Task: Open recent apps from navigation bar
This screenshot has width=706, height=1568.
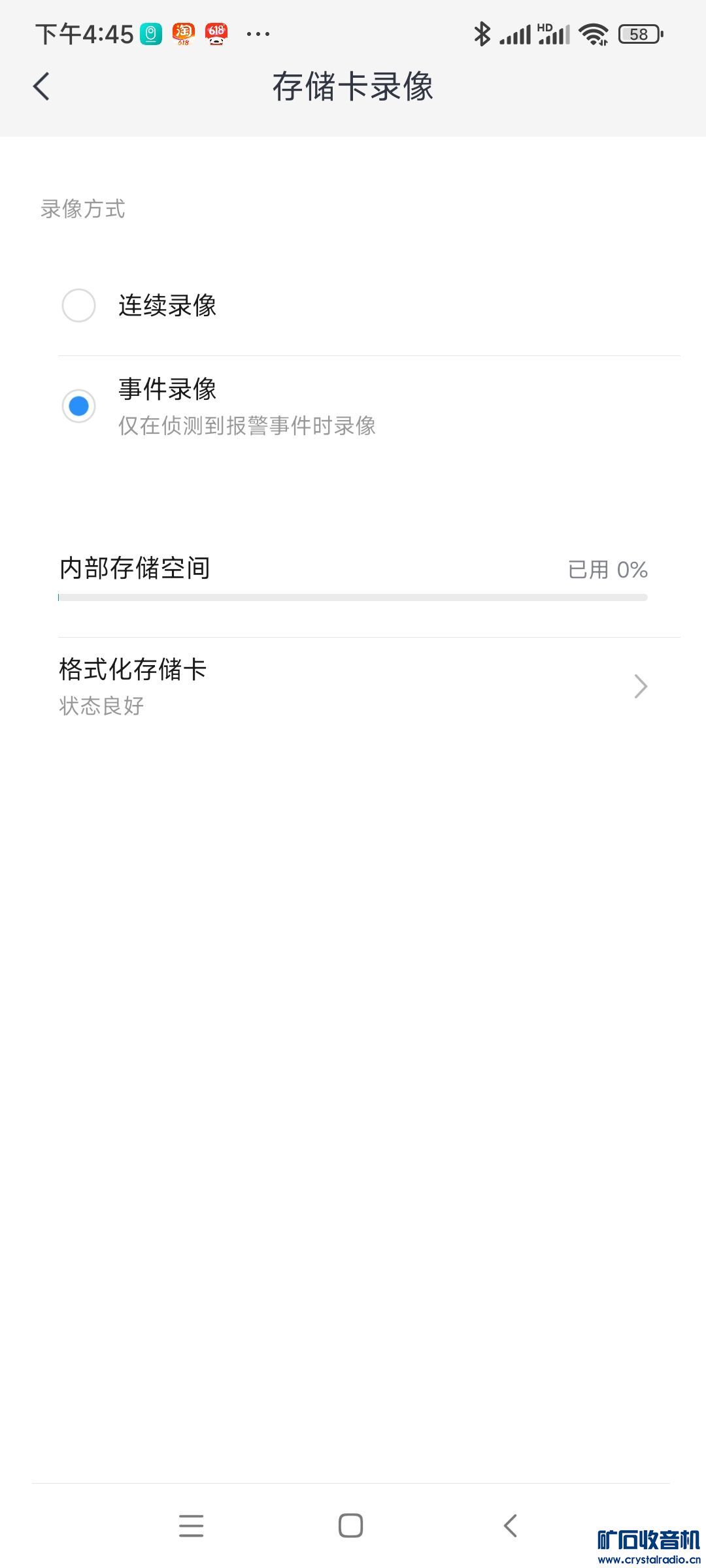Action: (x=191, y=1526)
